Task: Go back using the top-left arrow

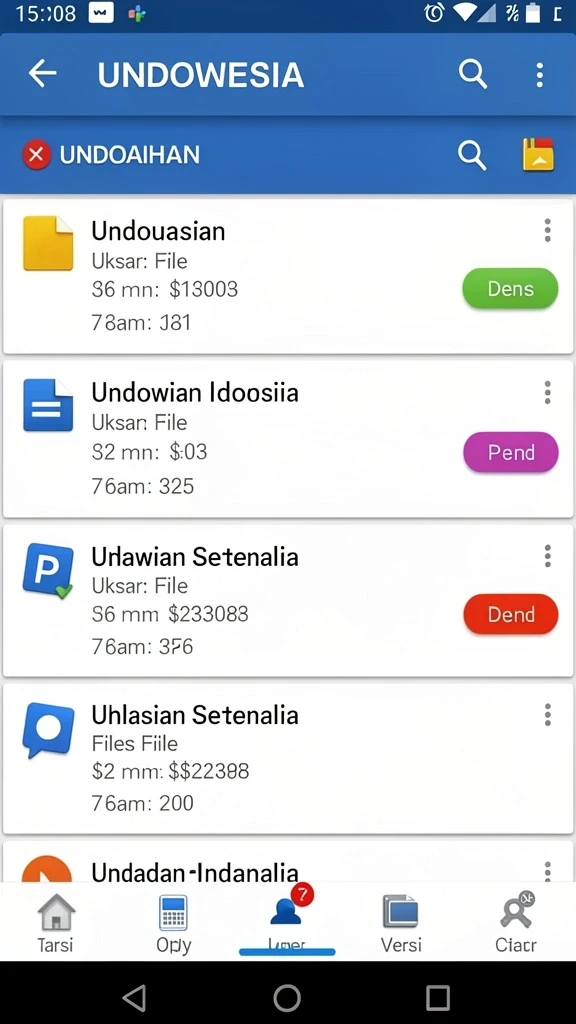Action: (42, 74)
